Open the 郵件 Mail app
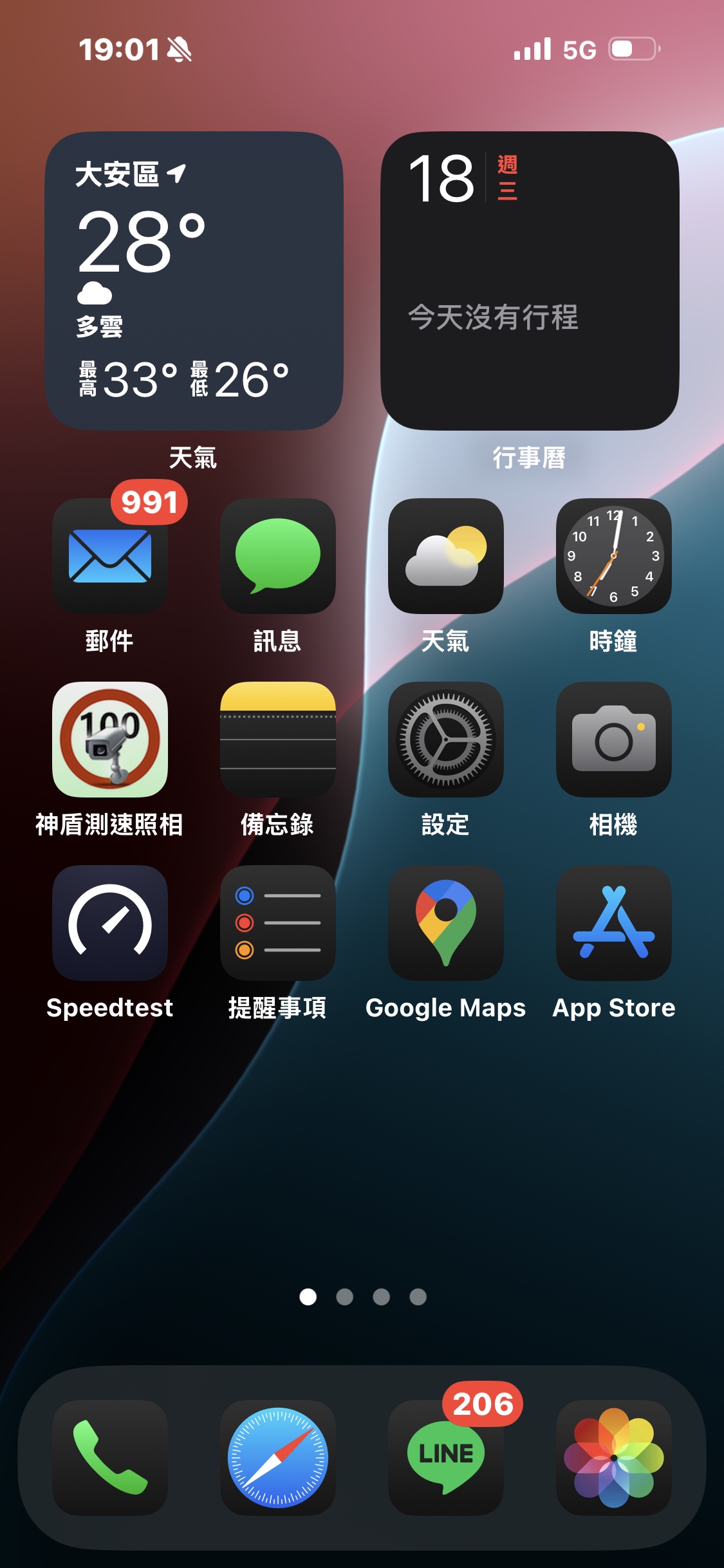Viewport: 724px width, 1568px height. (110, 556)
